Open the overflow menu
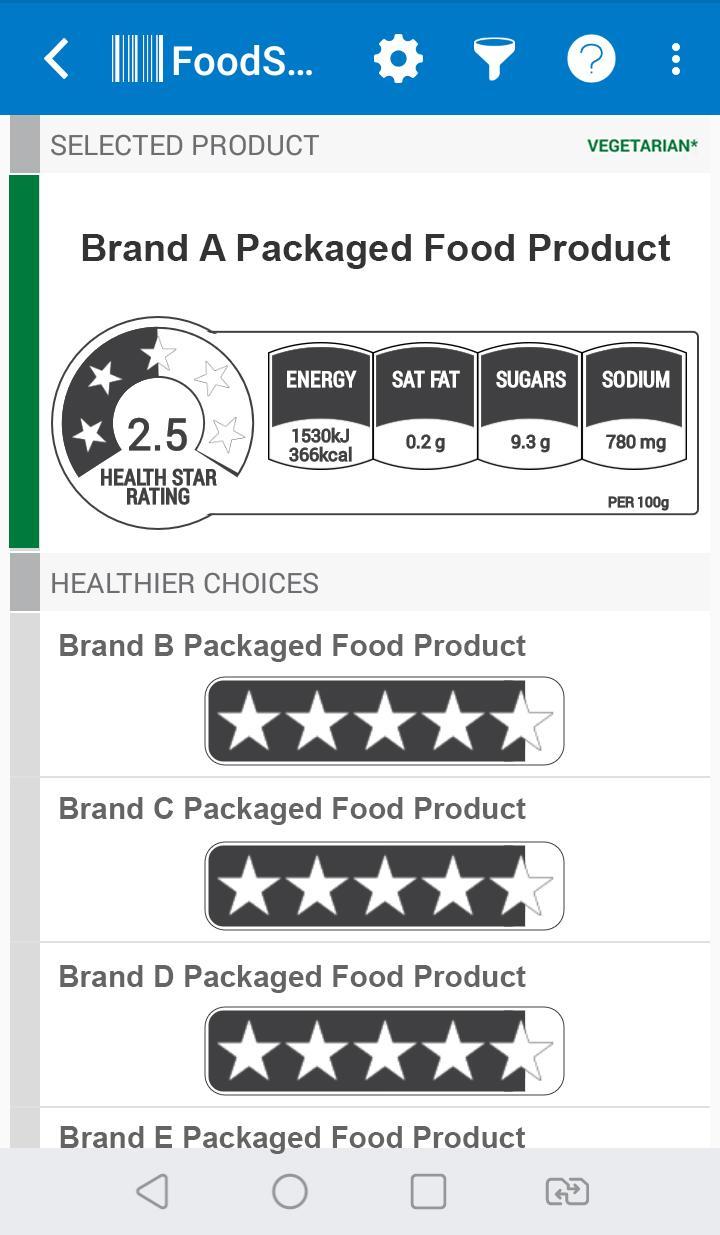This screenshot has width=720, height=1235. click(676, 60)
